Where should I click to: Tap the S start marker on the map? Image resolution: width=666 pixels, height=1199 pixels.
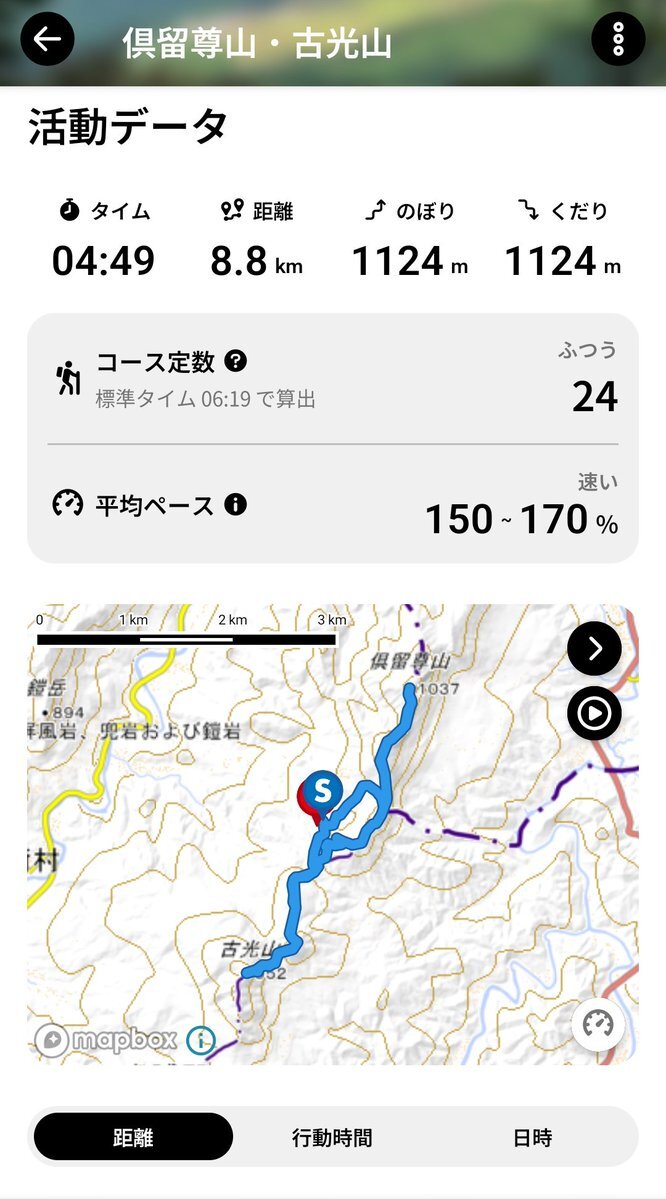click(x=322, y=791)
